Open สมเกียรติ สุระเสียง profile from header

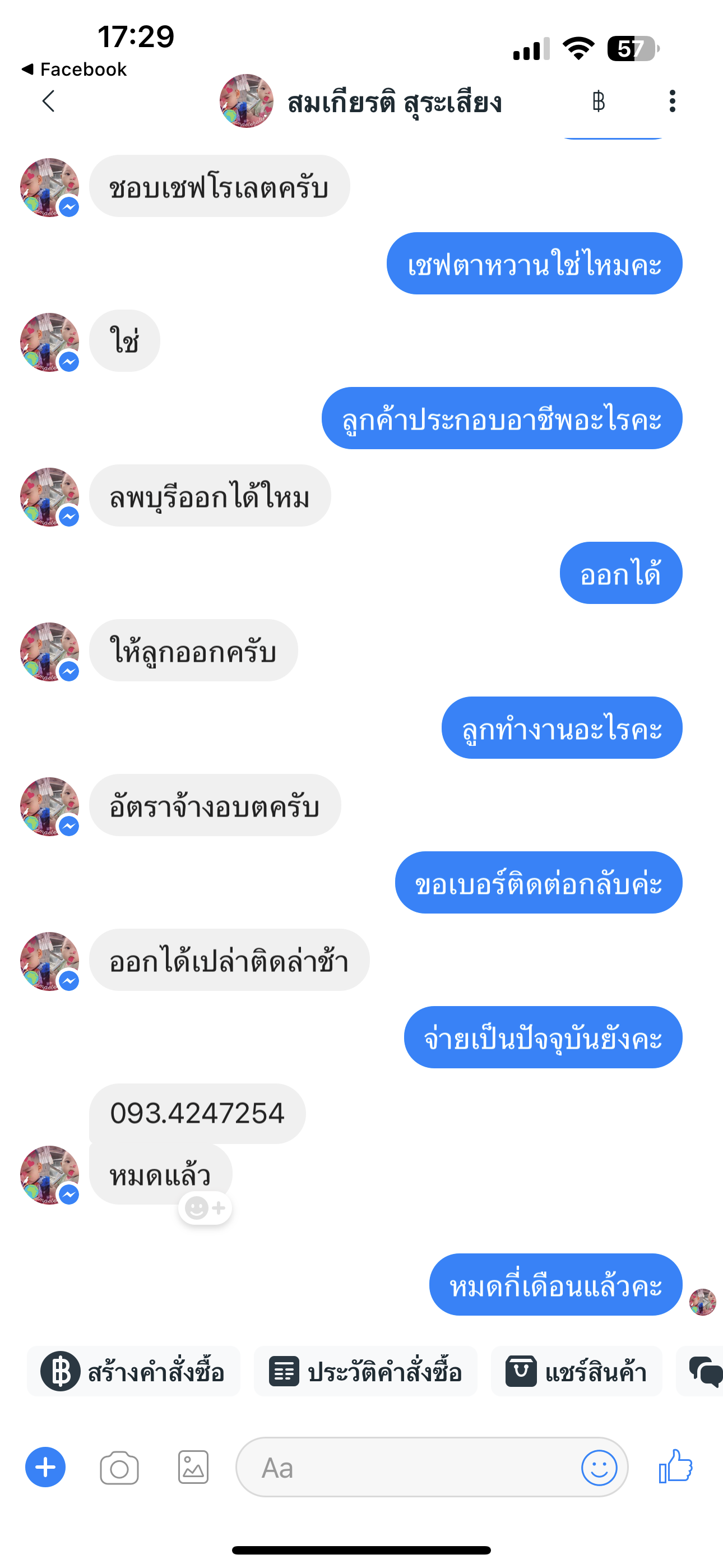pyautogui.click(x=360, y=102)
